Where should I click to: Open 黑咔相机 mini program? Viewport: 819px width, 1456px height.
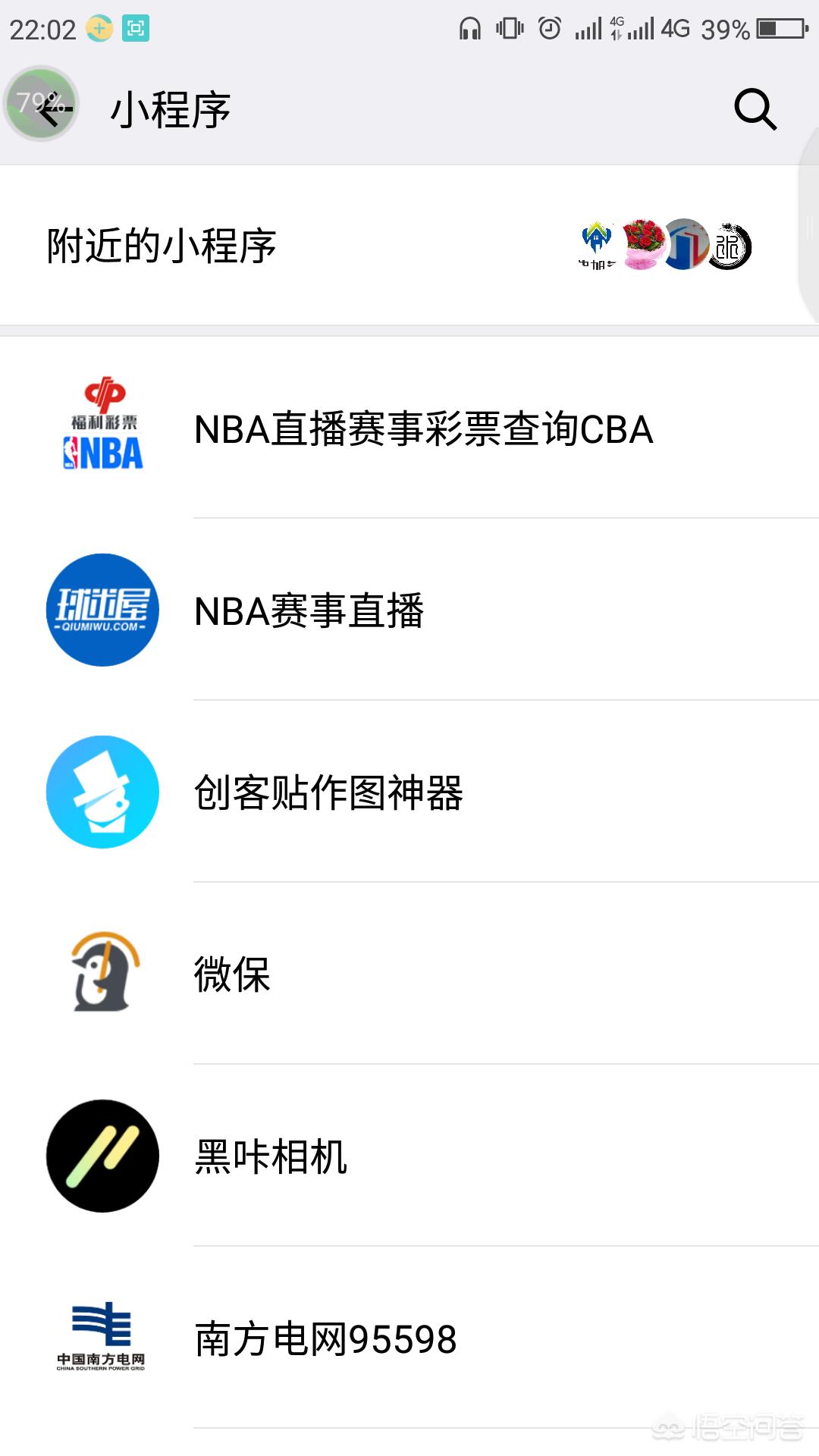409,1156
